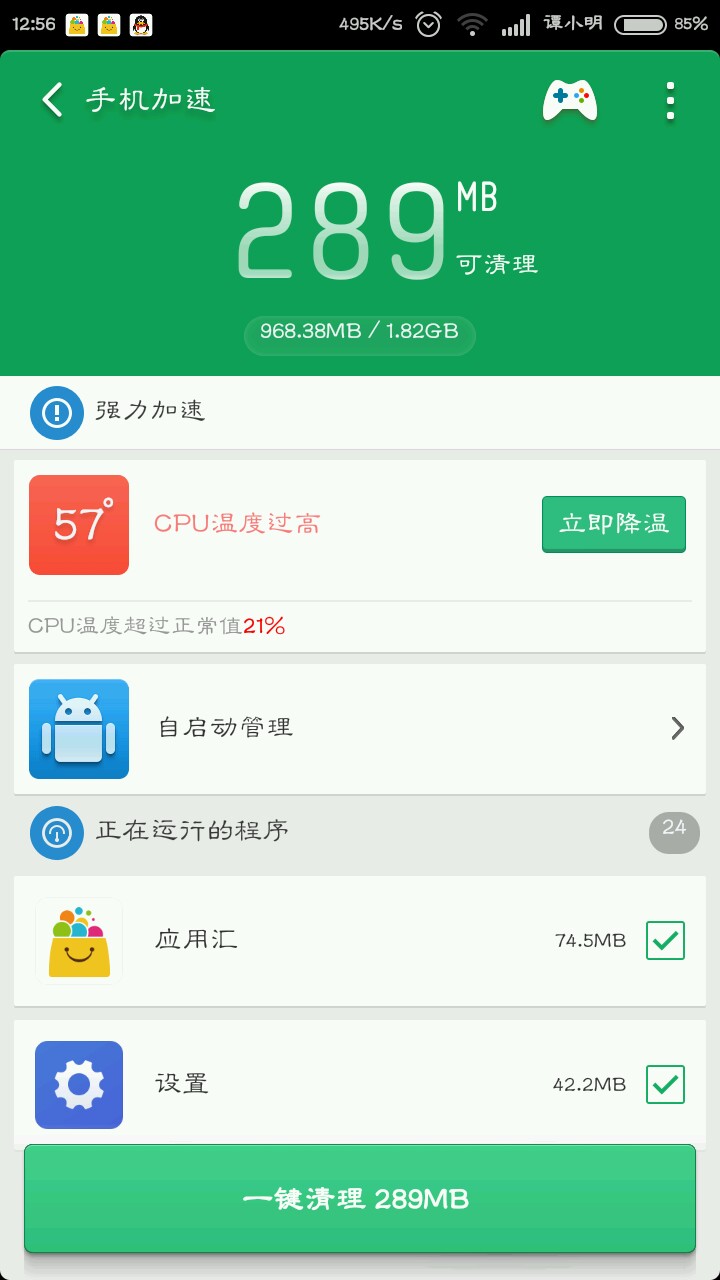Image resolution: width=720 pixels, height=1280 pixels.
Task: Uncheck the 设置 checkbox
Action: [665, 1084]
